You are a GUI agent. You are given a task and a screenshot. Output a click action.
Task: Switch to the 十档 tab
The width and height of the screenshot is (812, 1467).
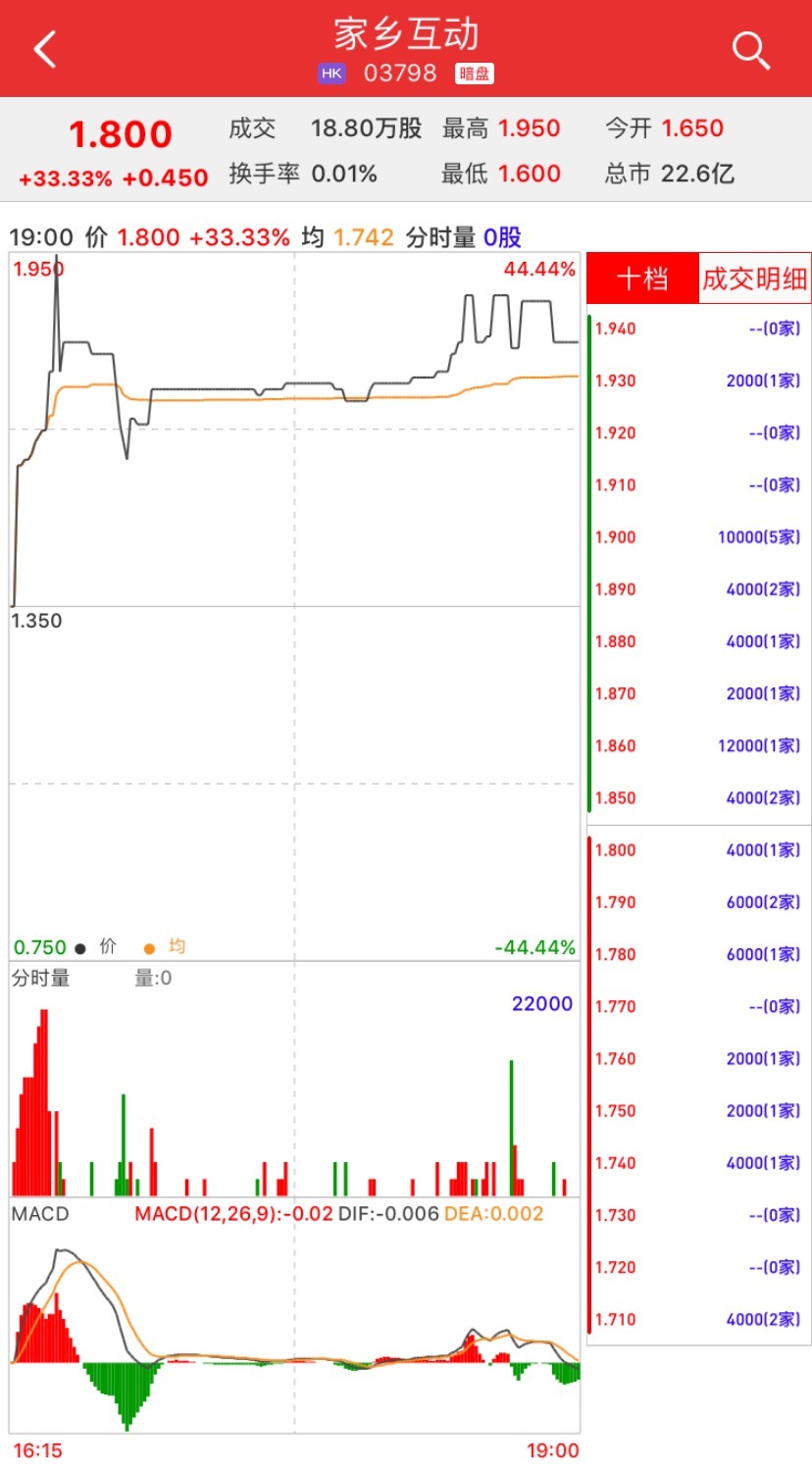pyautogui.click(x=642, y=278)
